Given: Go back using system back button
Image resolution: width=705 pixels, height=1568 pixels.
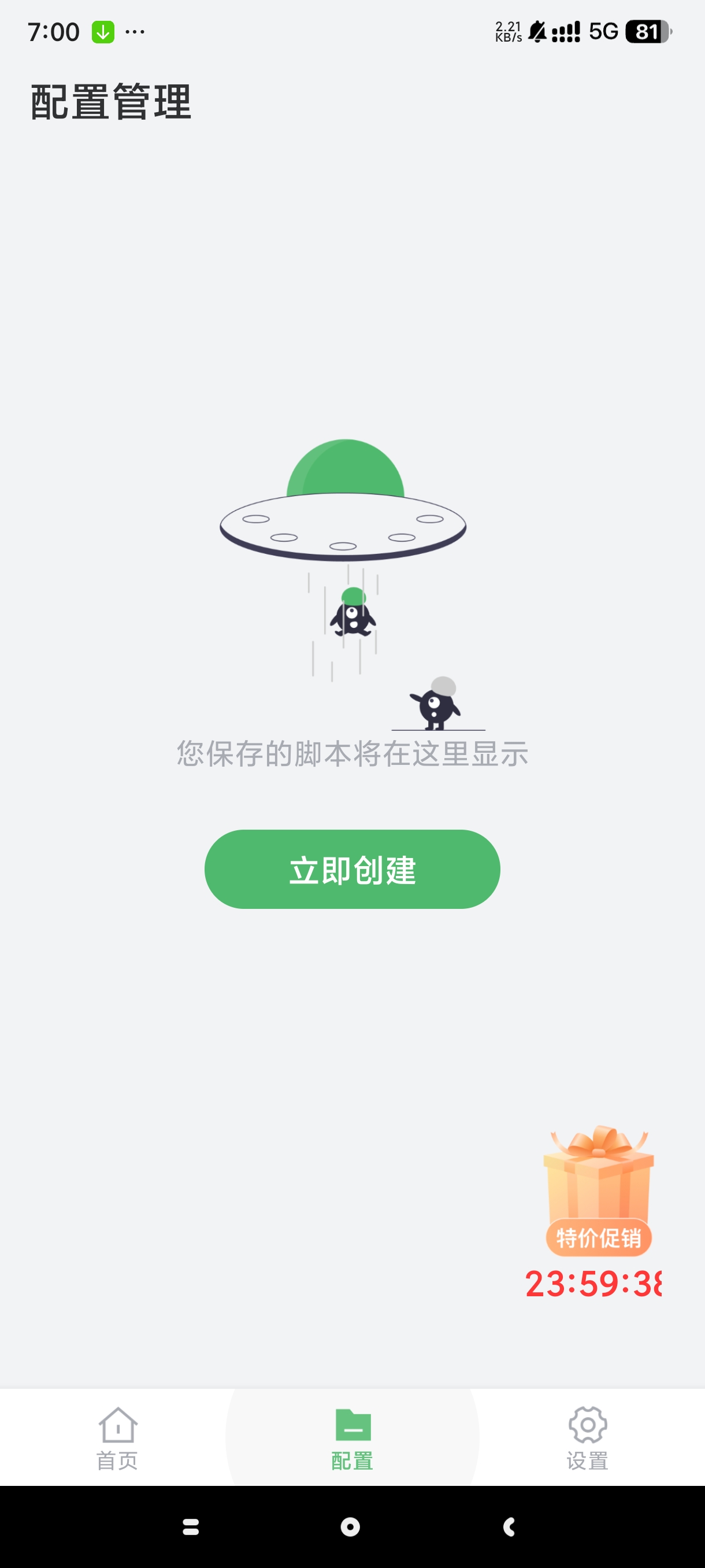Looking at the screenshot, I should point(510,1526).
